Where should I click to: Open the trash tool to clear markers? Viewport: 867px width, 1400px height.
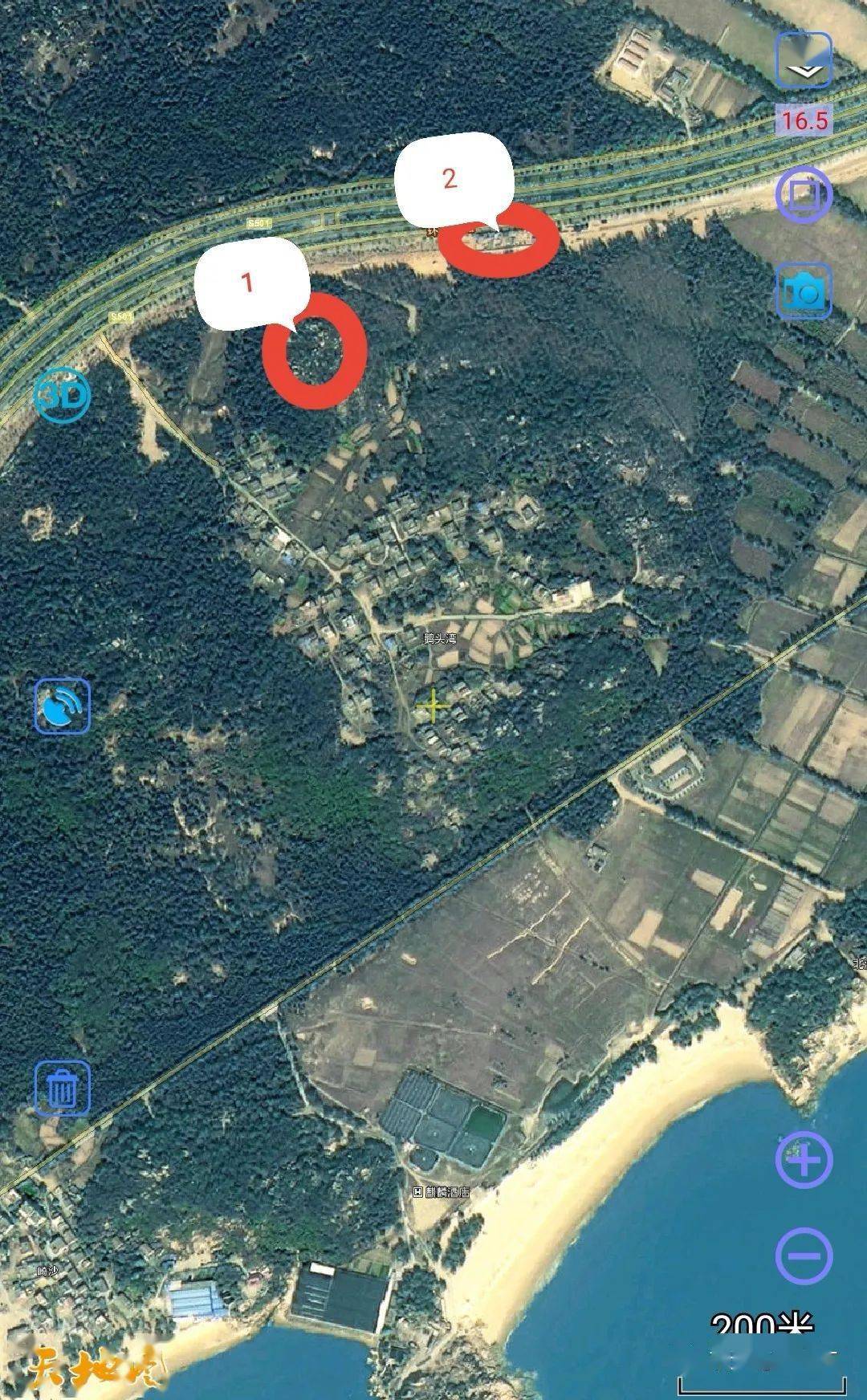[x=63, y=1089]
